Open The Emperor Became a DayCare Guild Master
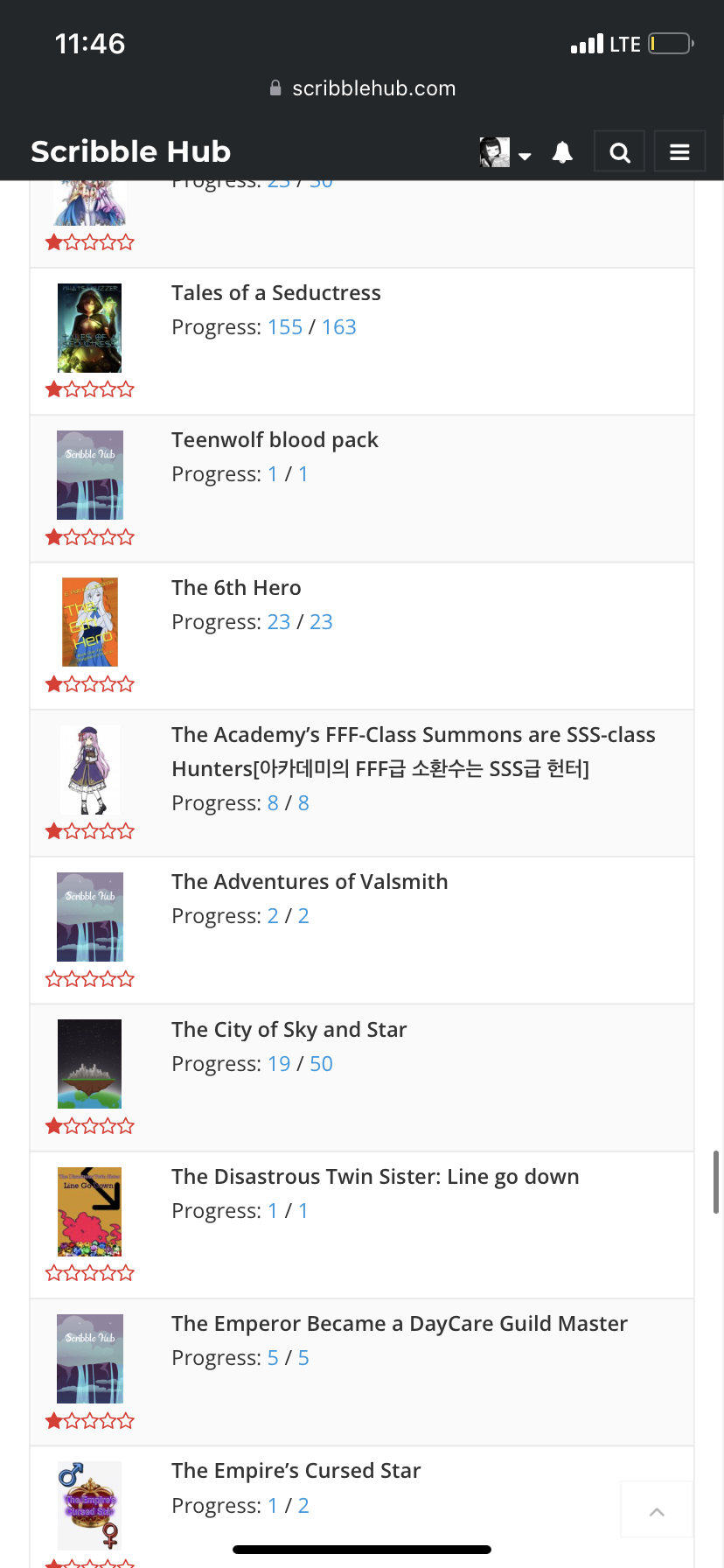The image size is (724, 1568). tap(399, 1324)
